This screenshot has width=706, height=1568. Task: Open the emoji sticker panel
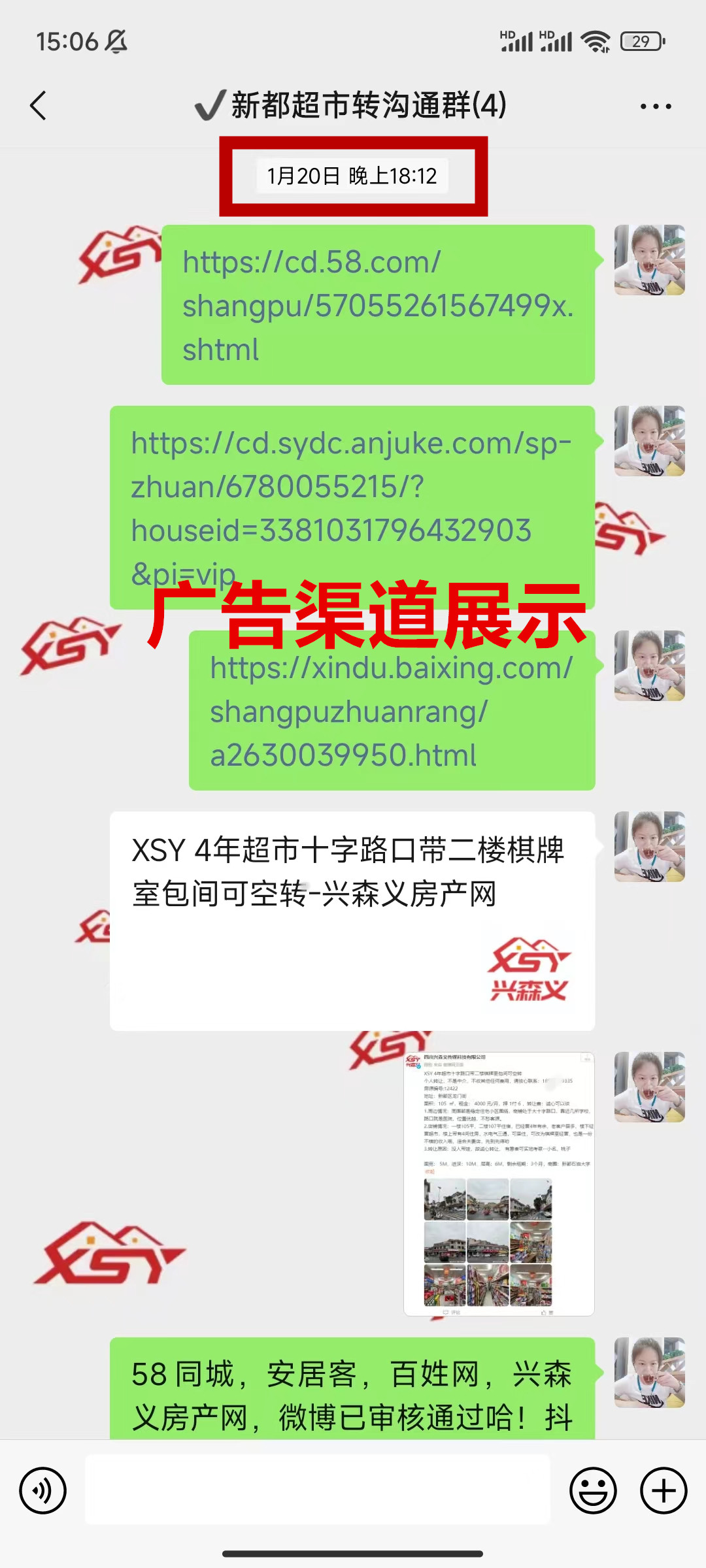[593, 1490]
